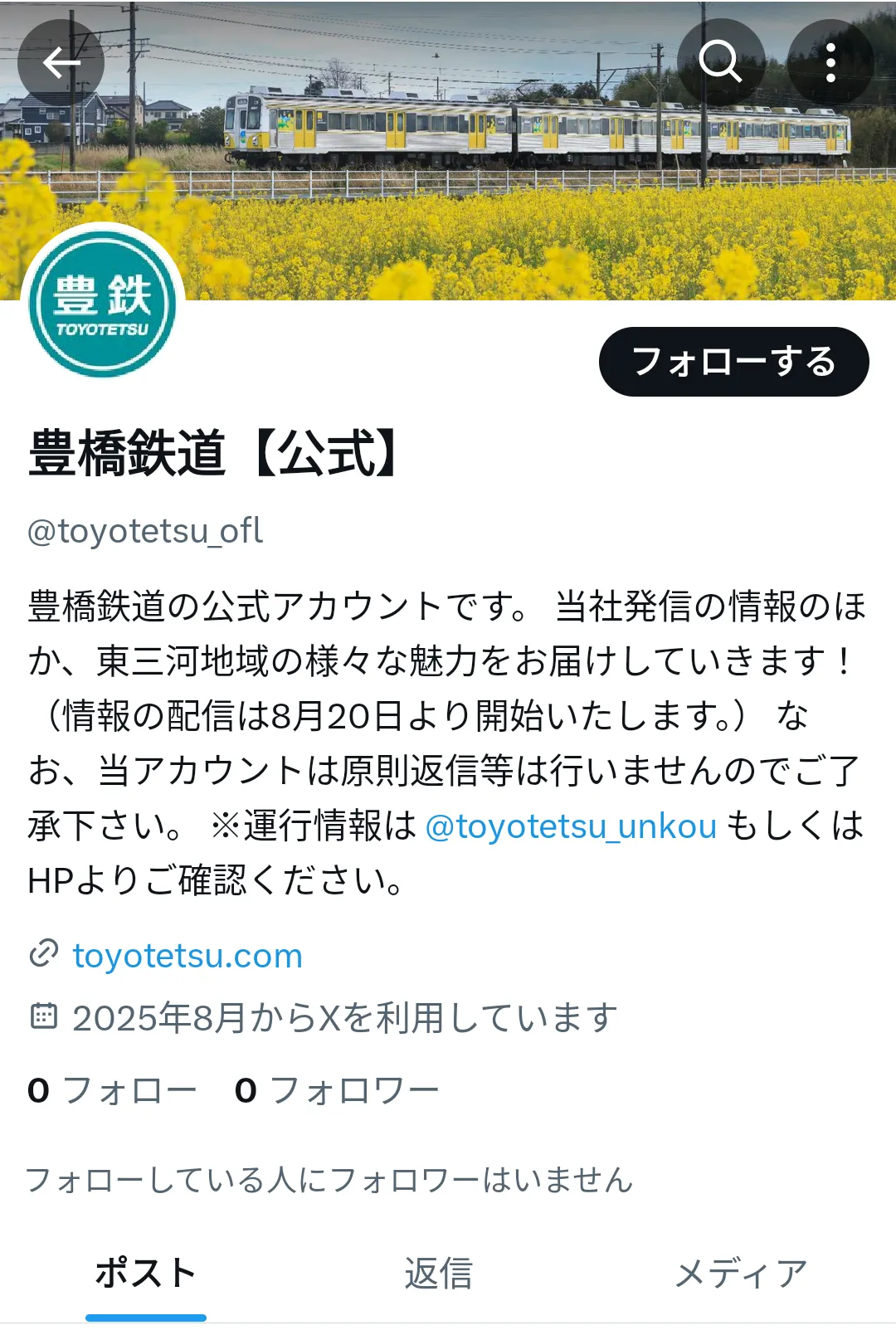896x1335 pixels.
Task: Switch to the メディア tab
Action: tap(741, 1274)
